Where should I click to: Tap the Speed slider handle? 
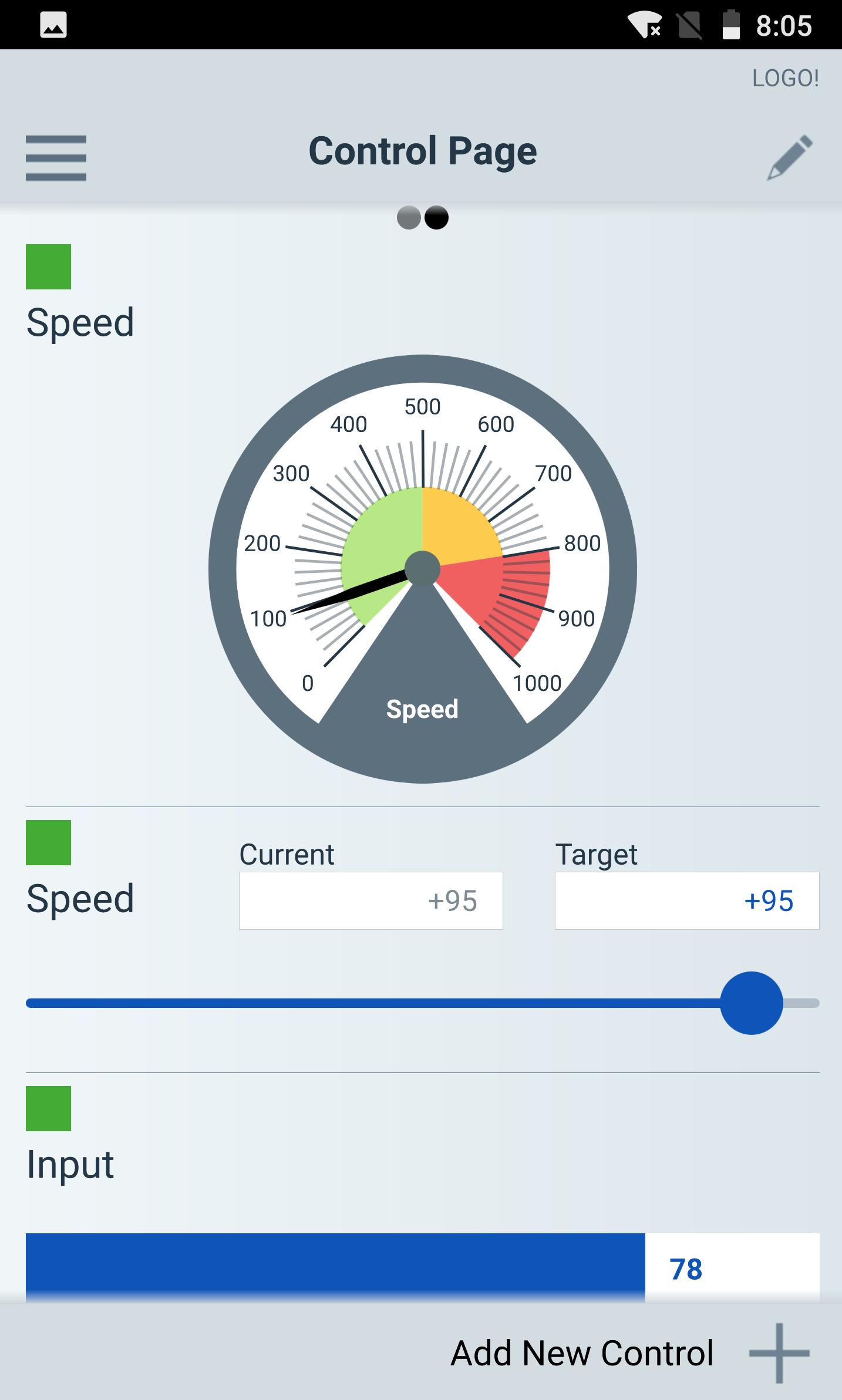751,1003
